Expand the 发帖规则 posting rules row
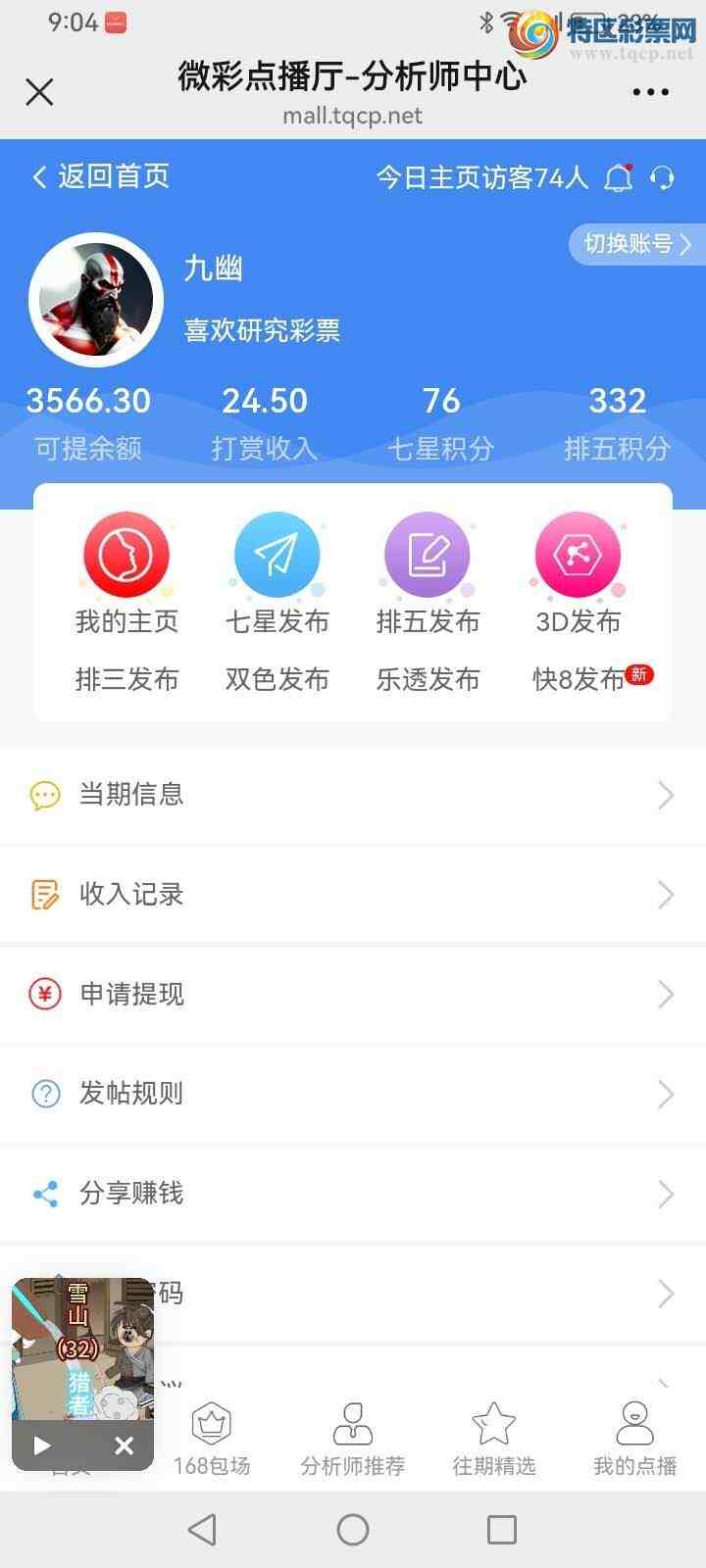The image size is (706, 1568). 666,1093
